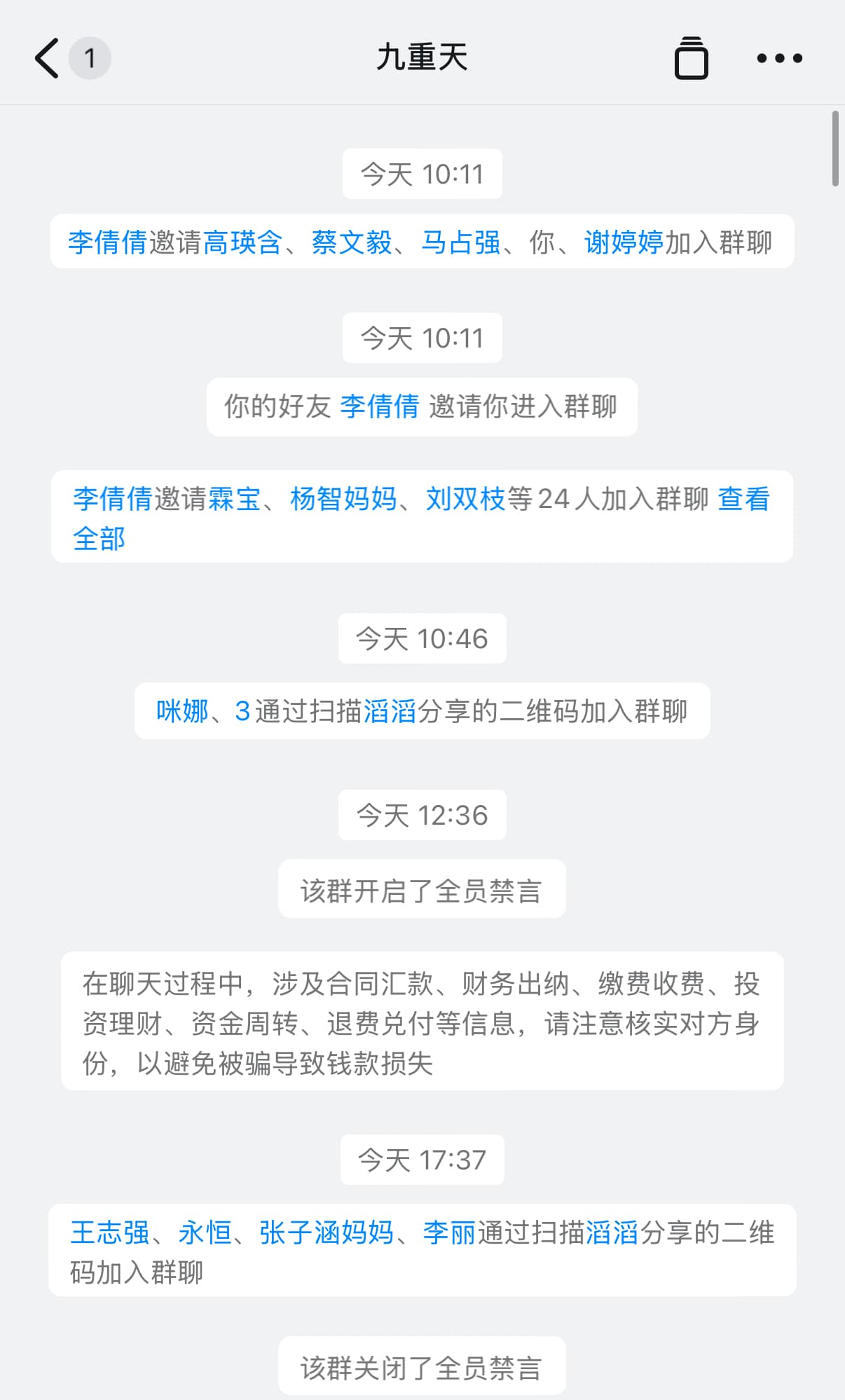The width and height of the screenshot is (845, 1400).
Task: Tap 李倩倩 in the friend invitation notice
Action: tap(379, 406)
